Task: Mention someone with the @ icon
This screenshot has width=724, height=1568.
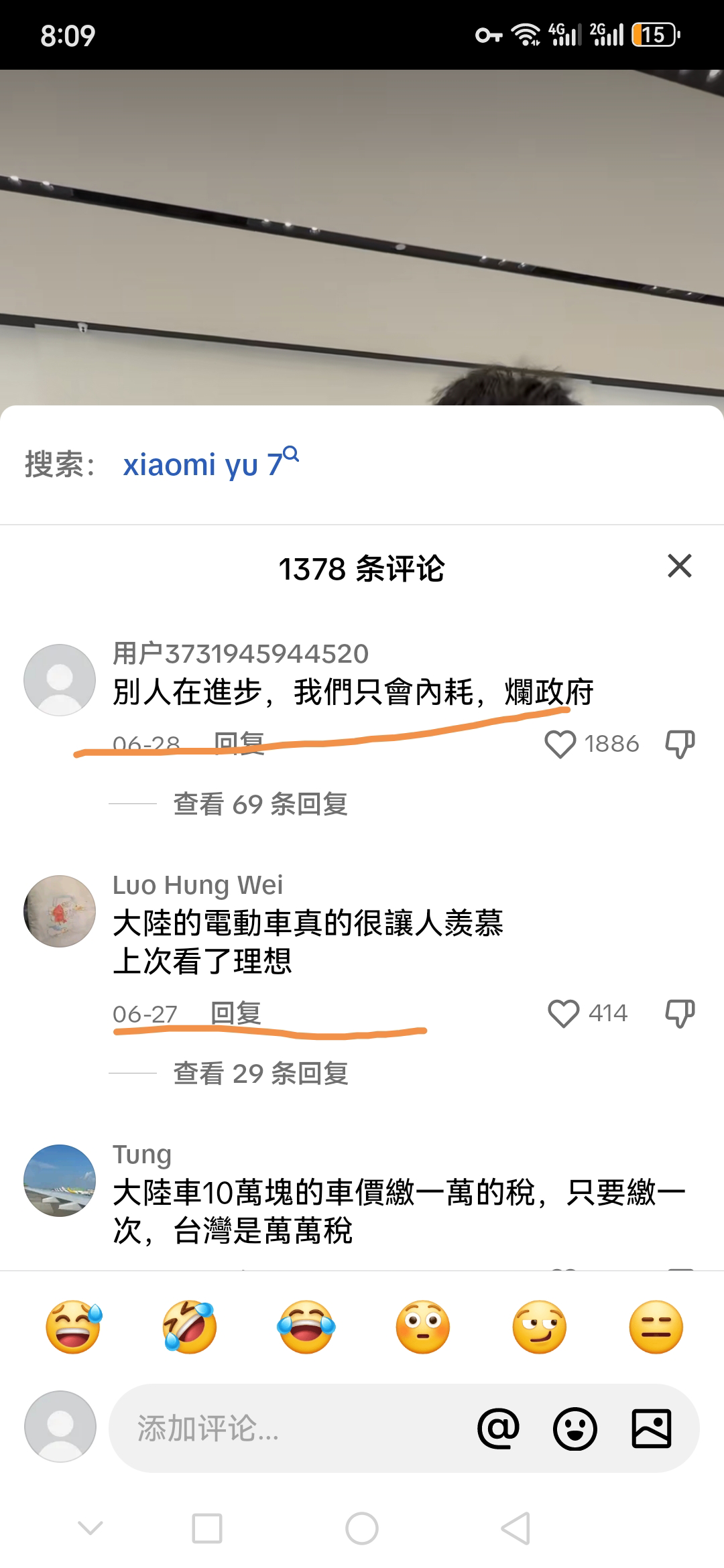Action: (498, 1428)
